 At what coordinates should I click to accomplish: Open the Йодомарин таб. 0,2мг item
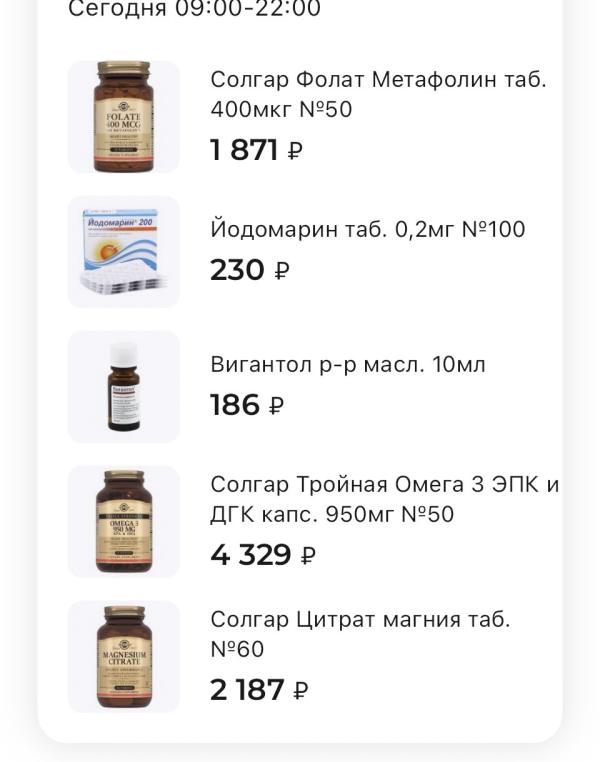pos(367,230)
